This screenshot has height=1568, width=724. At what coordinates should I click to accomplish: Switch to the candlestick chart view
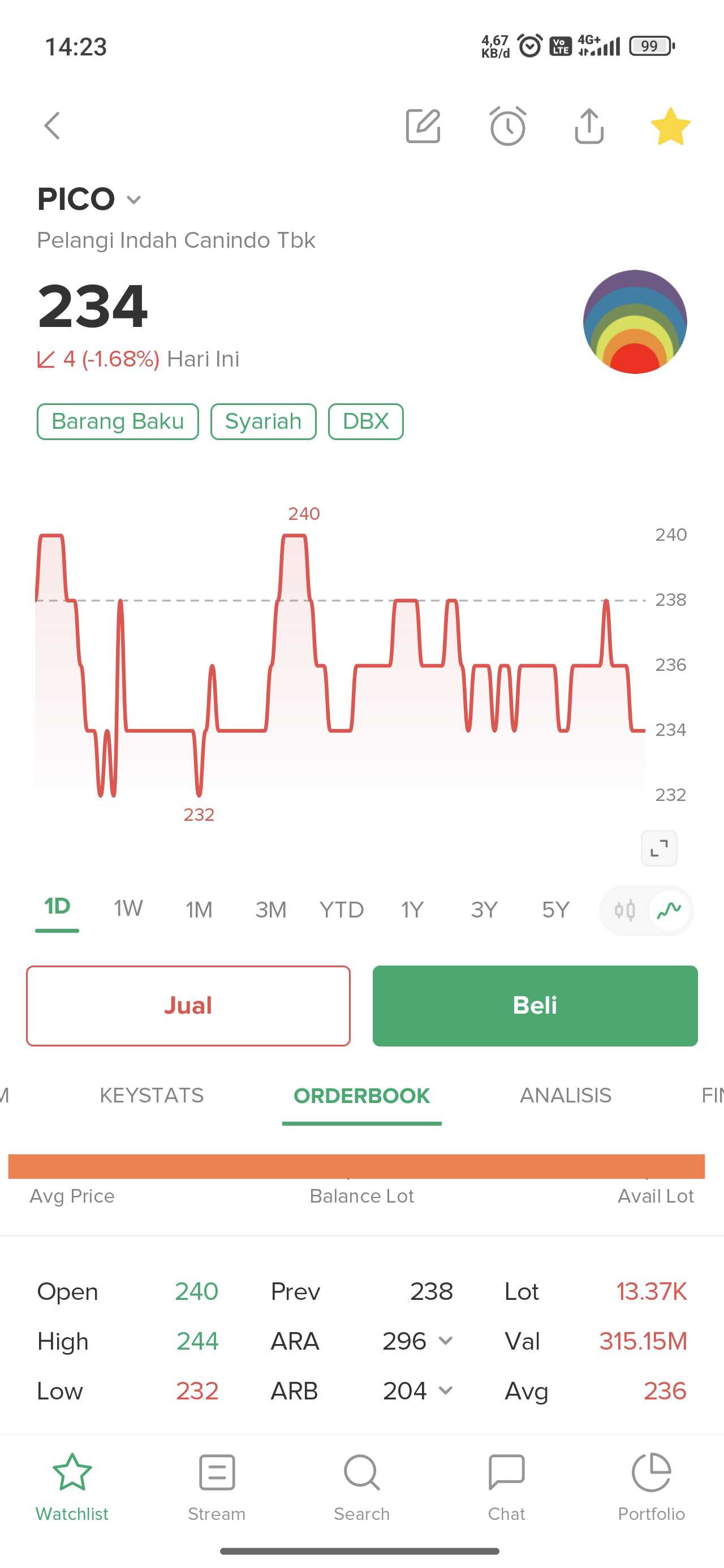(625, 911)
